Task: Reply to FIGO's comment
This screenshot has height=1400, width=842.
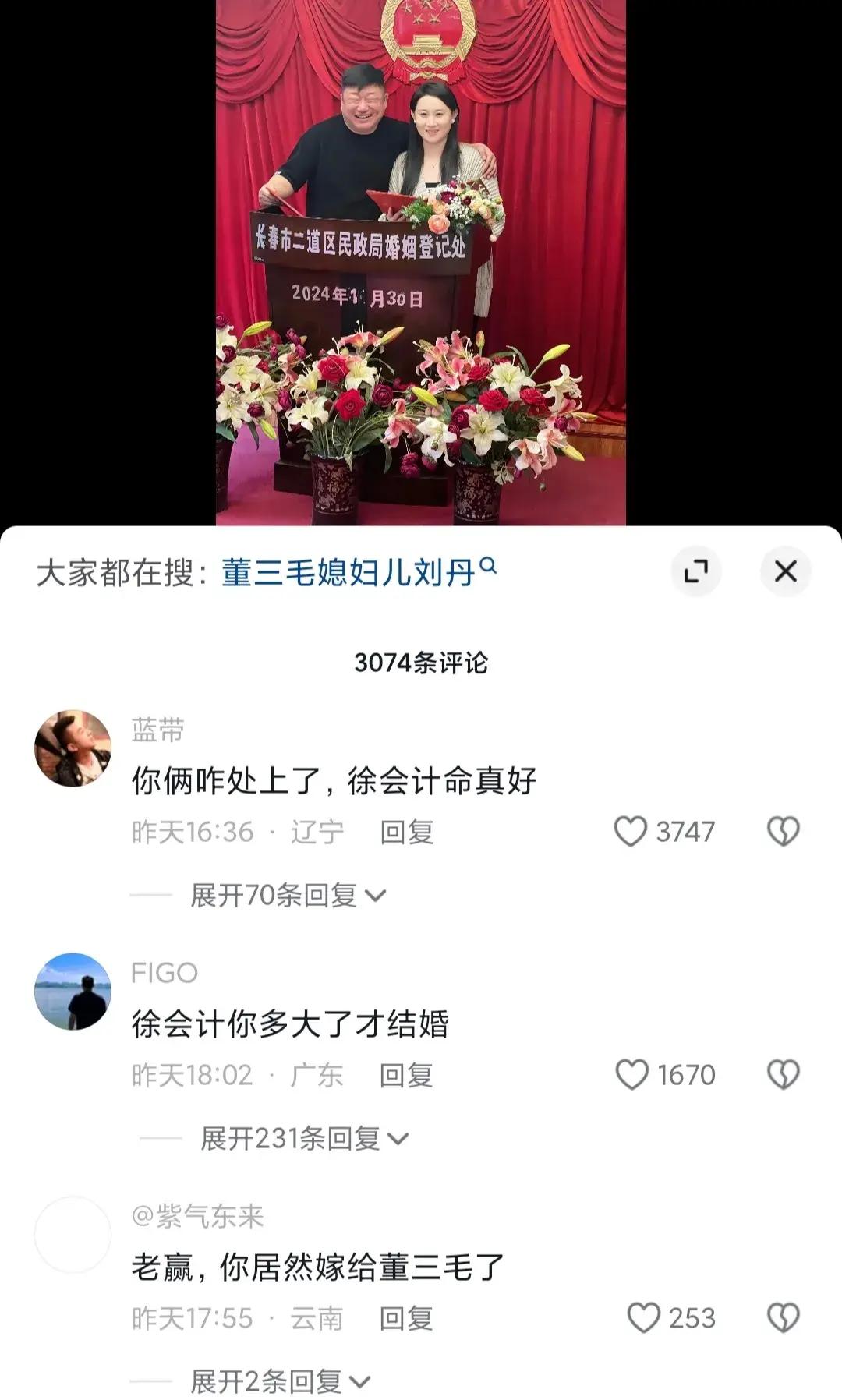Action: 405,1075
